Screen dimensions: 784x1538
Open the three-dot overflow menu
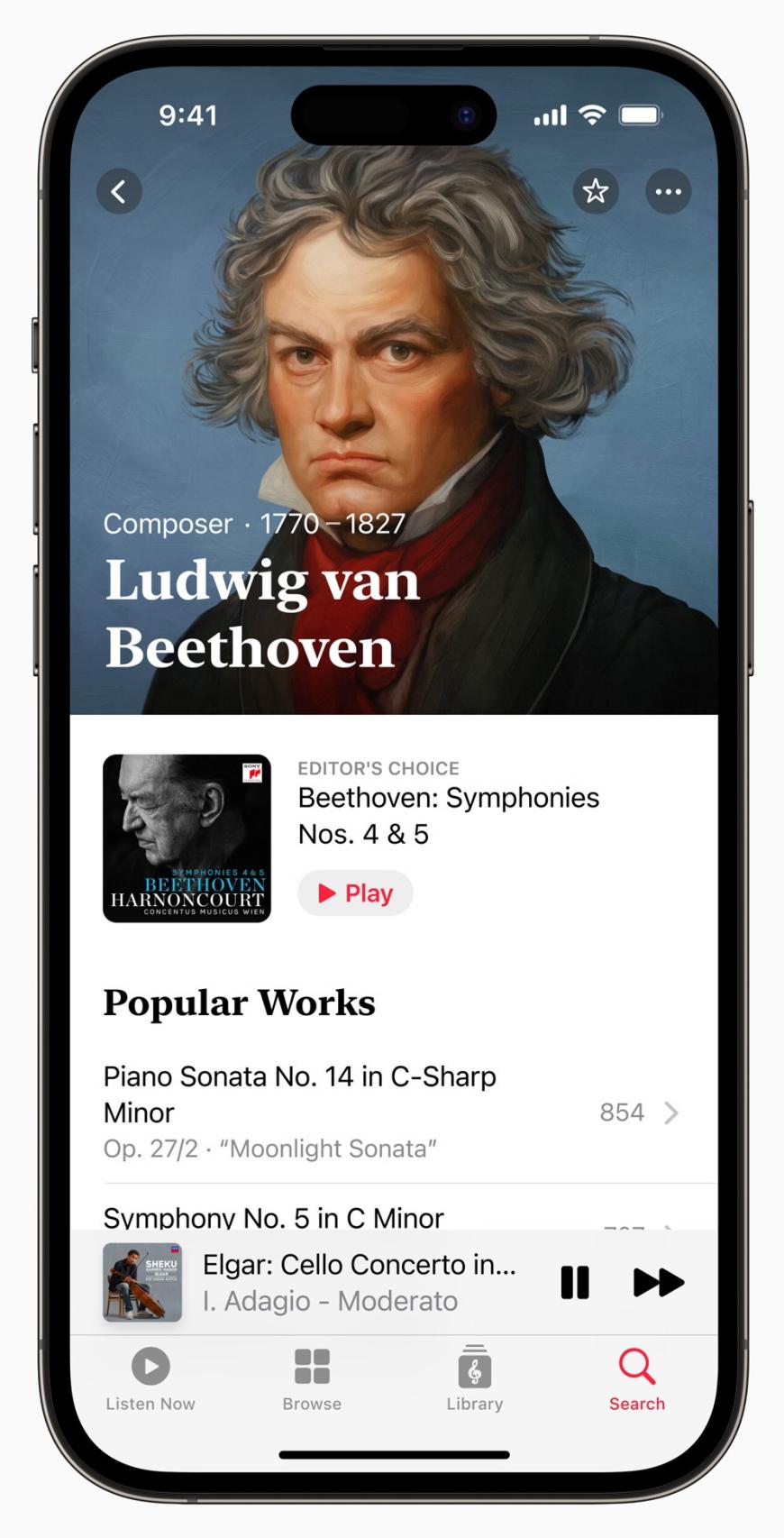[x=668, y=191]
